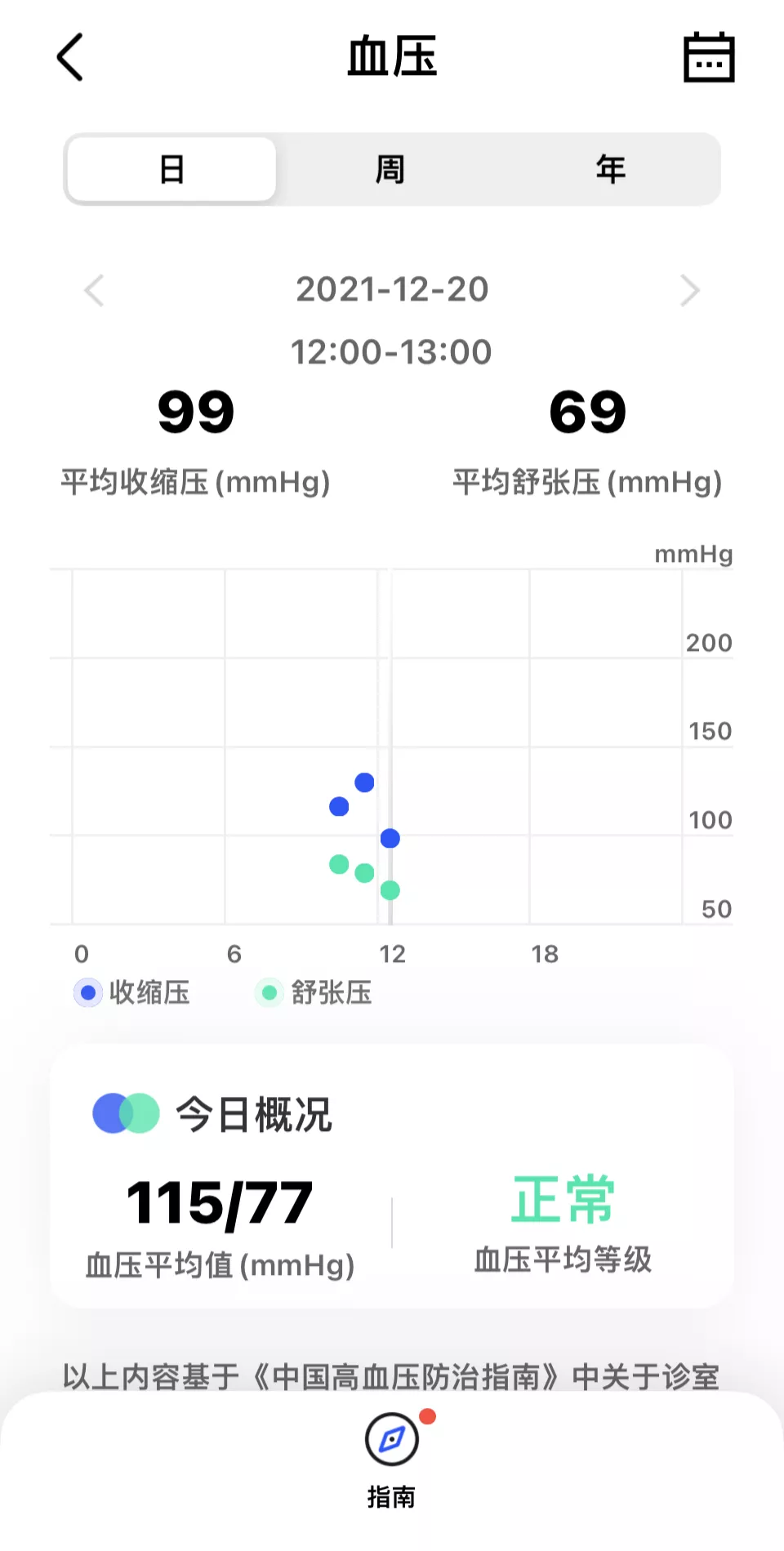Image resolution: width=784 pixels, height=1551 pixels.
Task: Go to the previous date
Action: [x=95, y=290]
